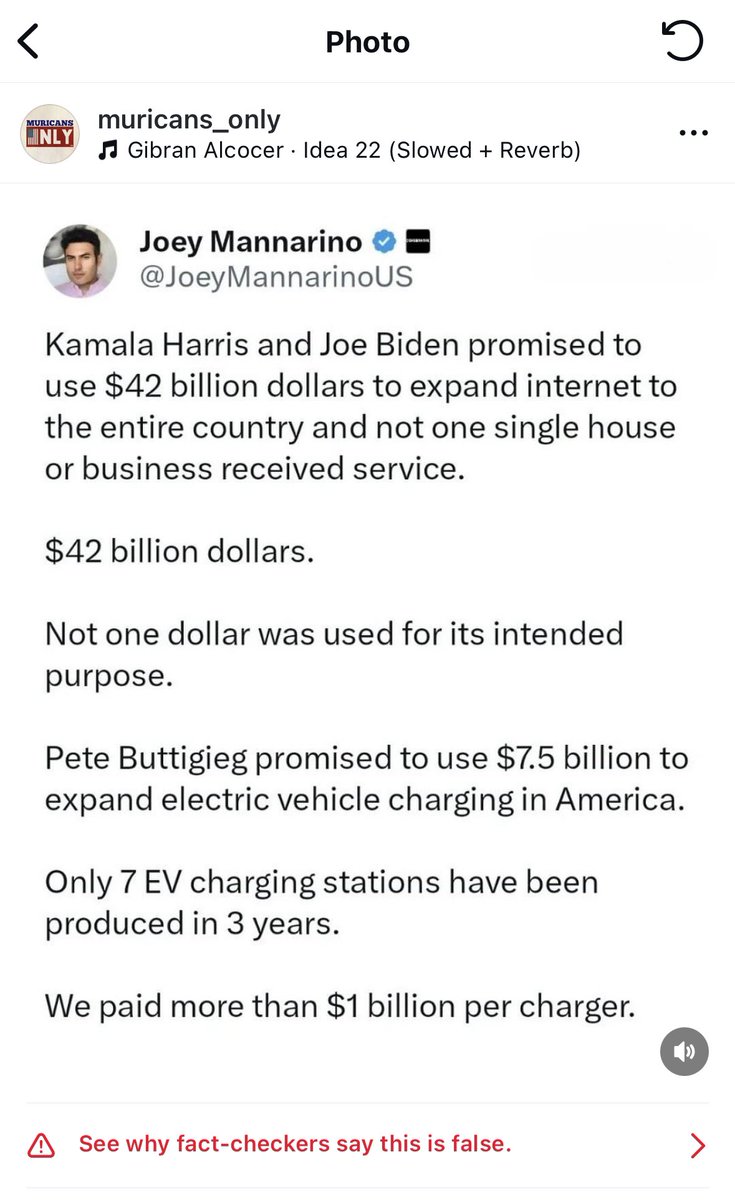Open the tweet screenshot photo

click(367, 640)
